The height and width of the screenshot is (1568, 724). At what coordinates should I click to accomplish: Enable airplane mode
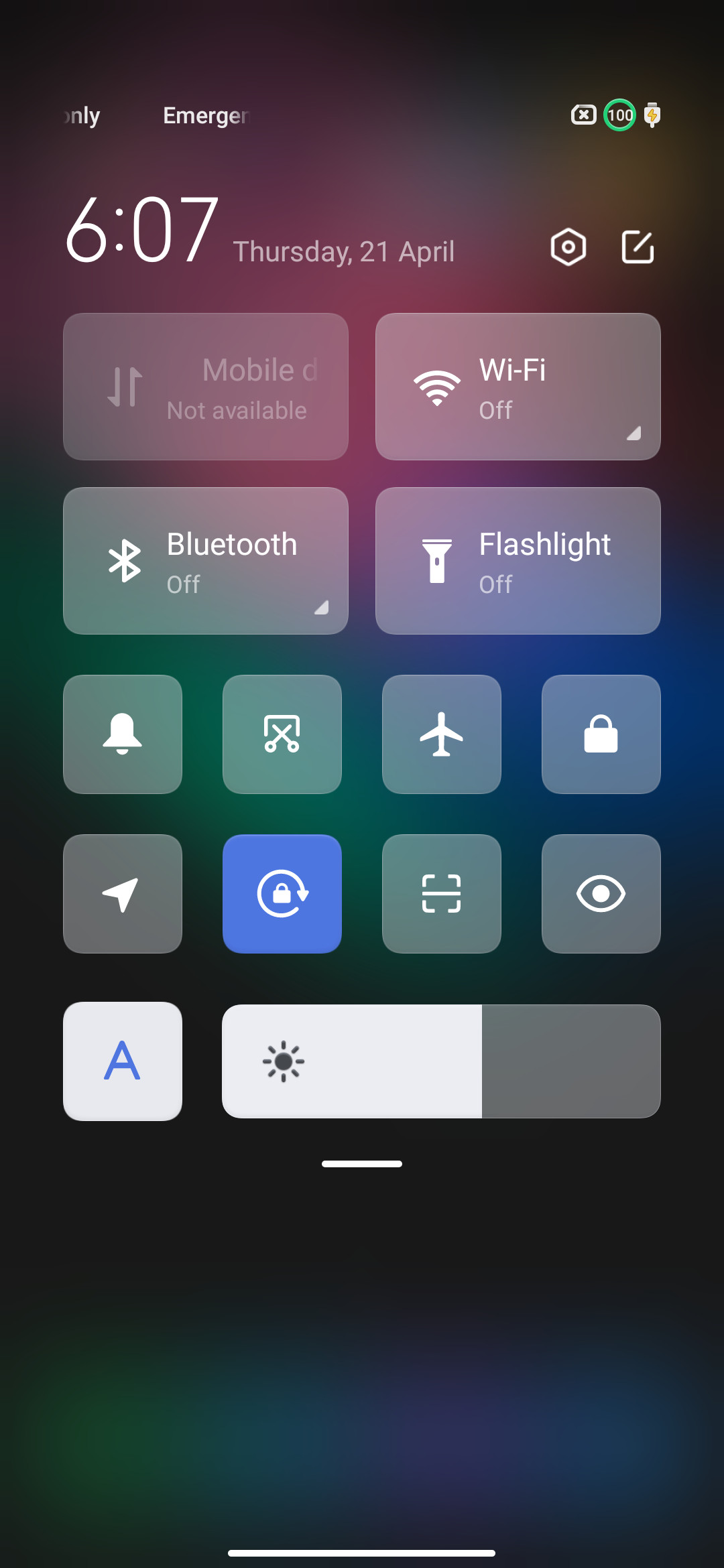(x=442, y=734)
